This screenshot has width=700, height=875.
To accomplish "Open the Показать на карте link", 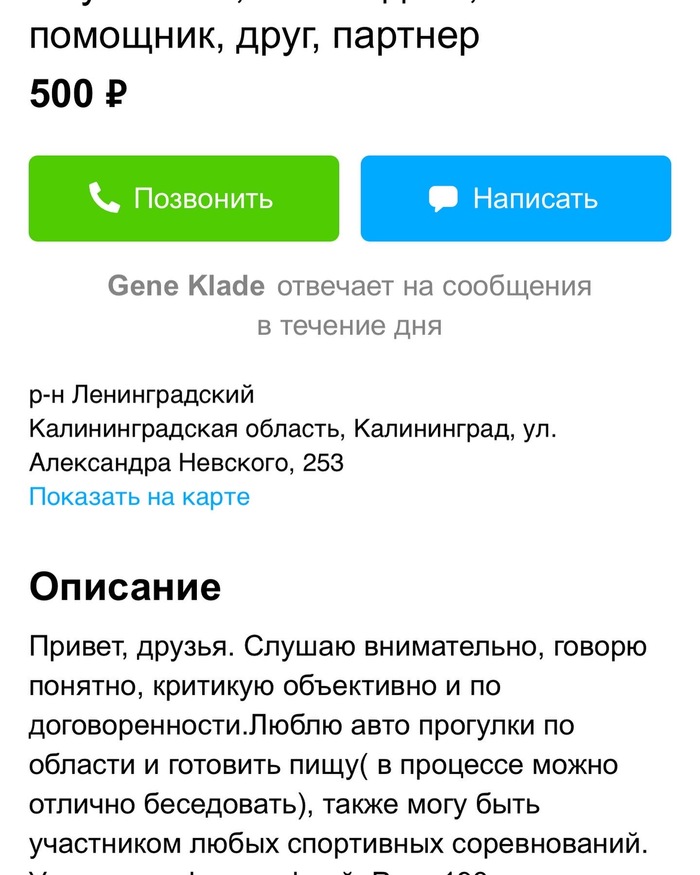I will point(139,496).
